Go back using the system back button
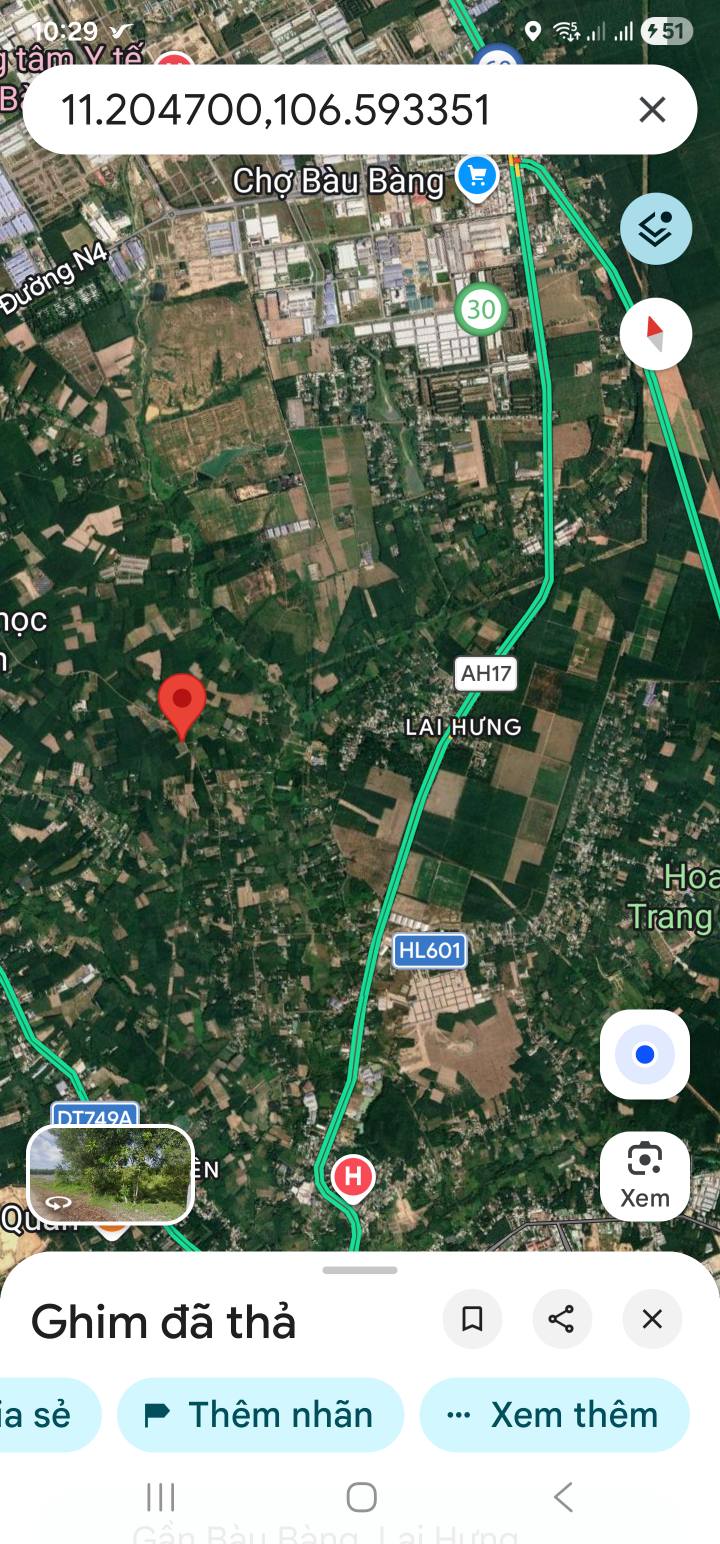The height and width of the screenshot is (1544, 720). pyautogui.click(x=563, y=1497)
